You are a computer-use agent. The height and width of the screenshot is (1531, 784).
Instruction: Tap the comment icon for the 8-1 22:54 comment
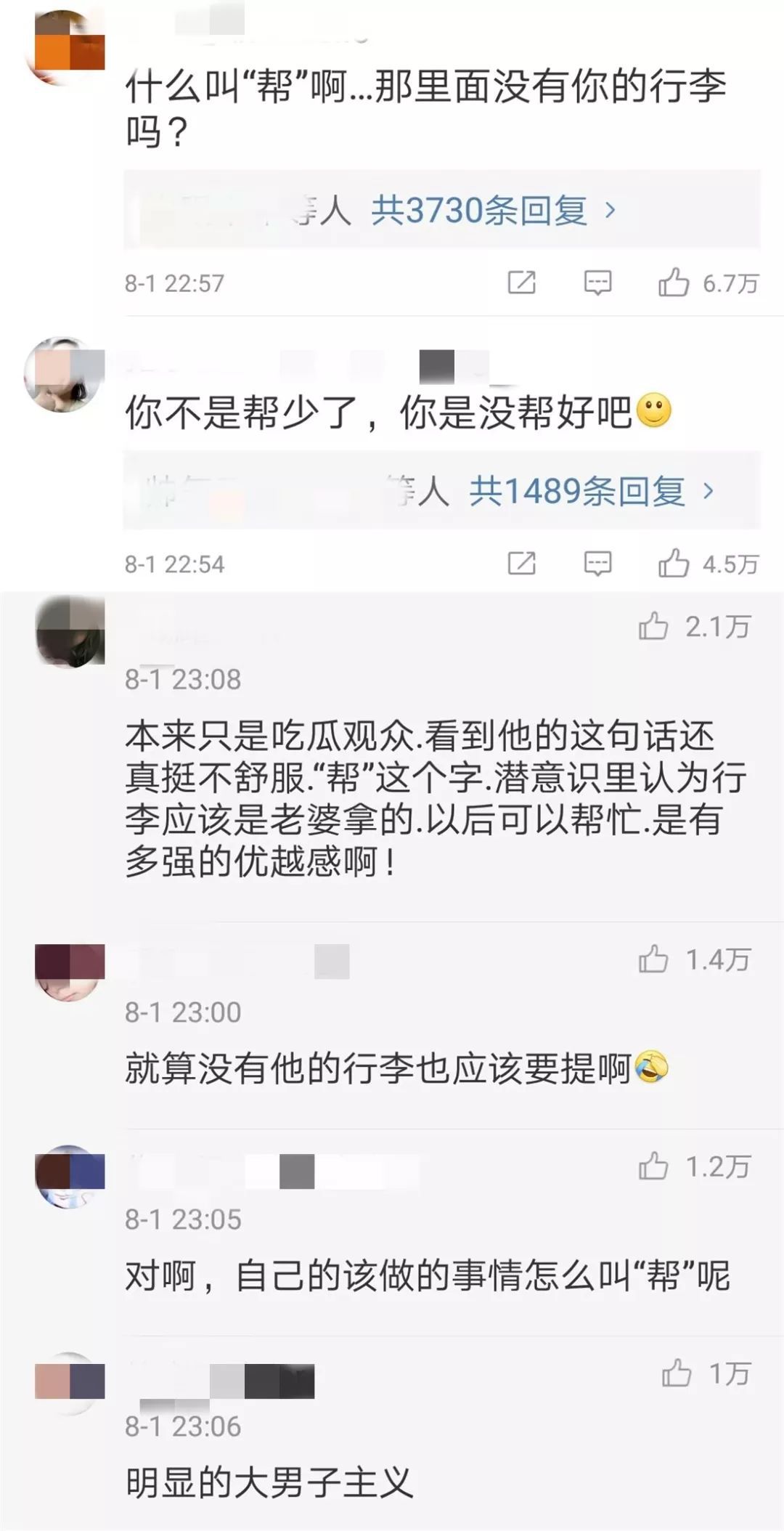(597, 564)
